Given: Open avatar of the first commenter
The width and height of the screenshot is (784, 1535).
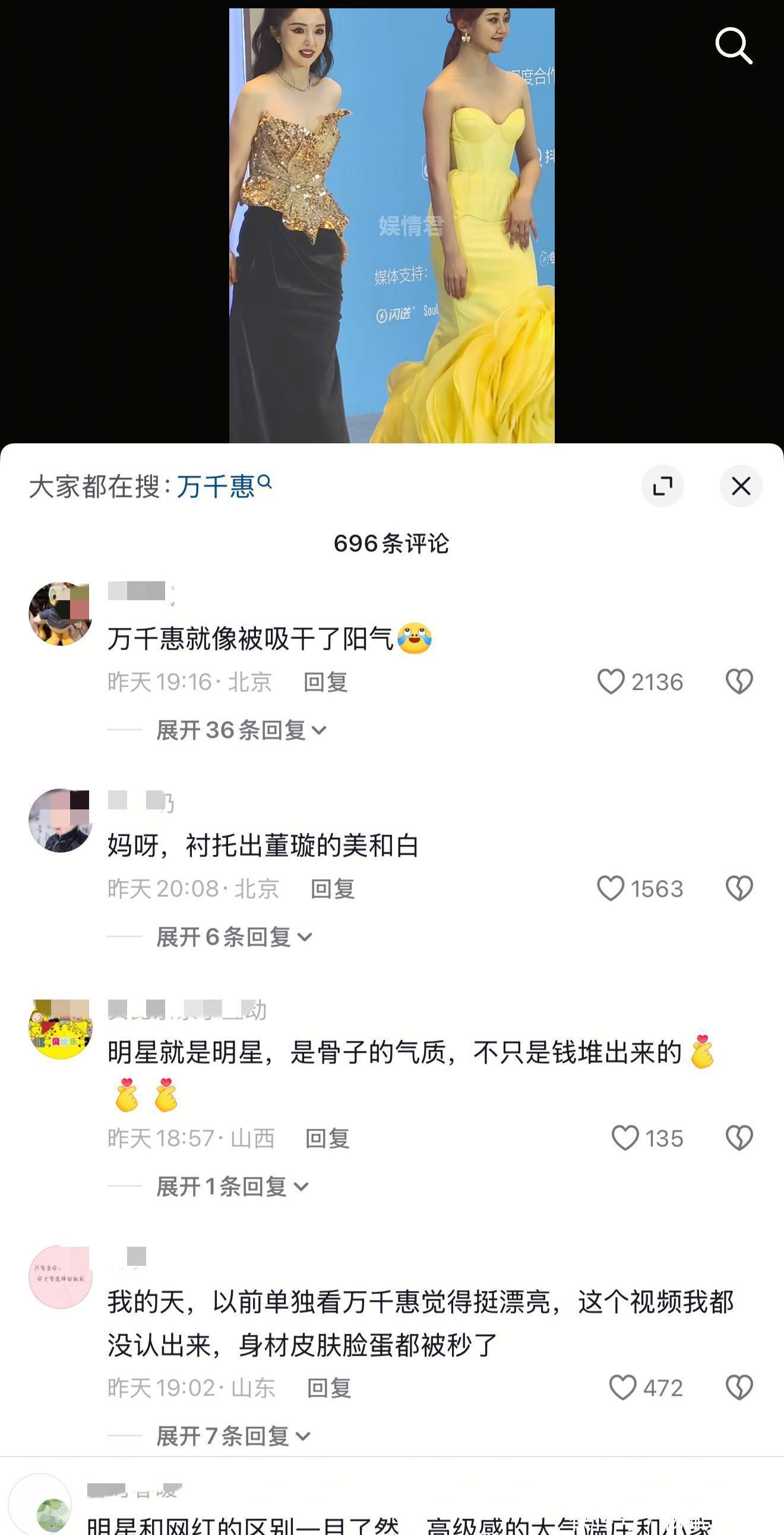Looking at the screenshot, I should [x=60, y=614].
